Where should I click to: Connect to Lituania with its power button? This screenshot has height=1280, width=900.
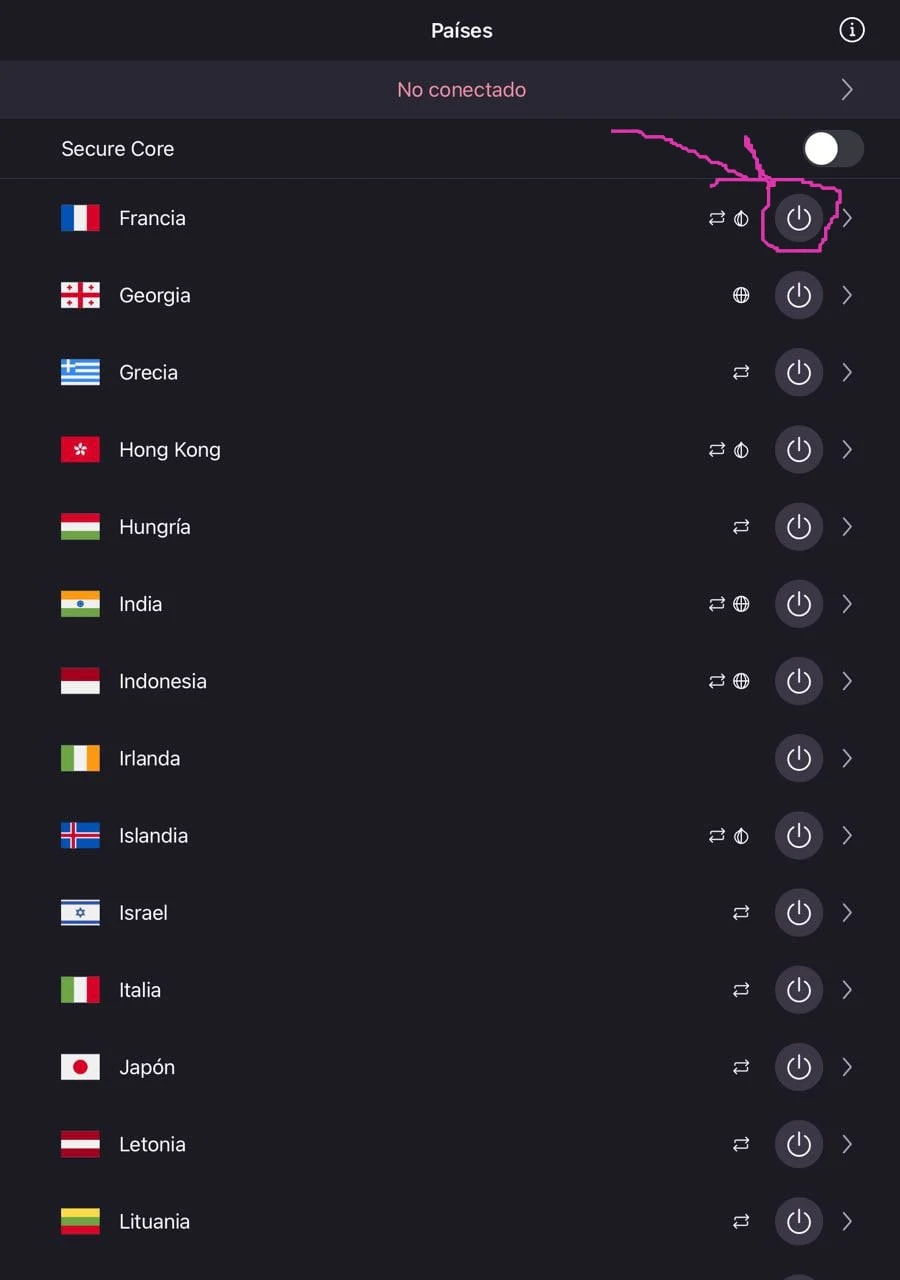(798, 1221)
